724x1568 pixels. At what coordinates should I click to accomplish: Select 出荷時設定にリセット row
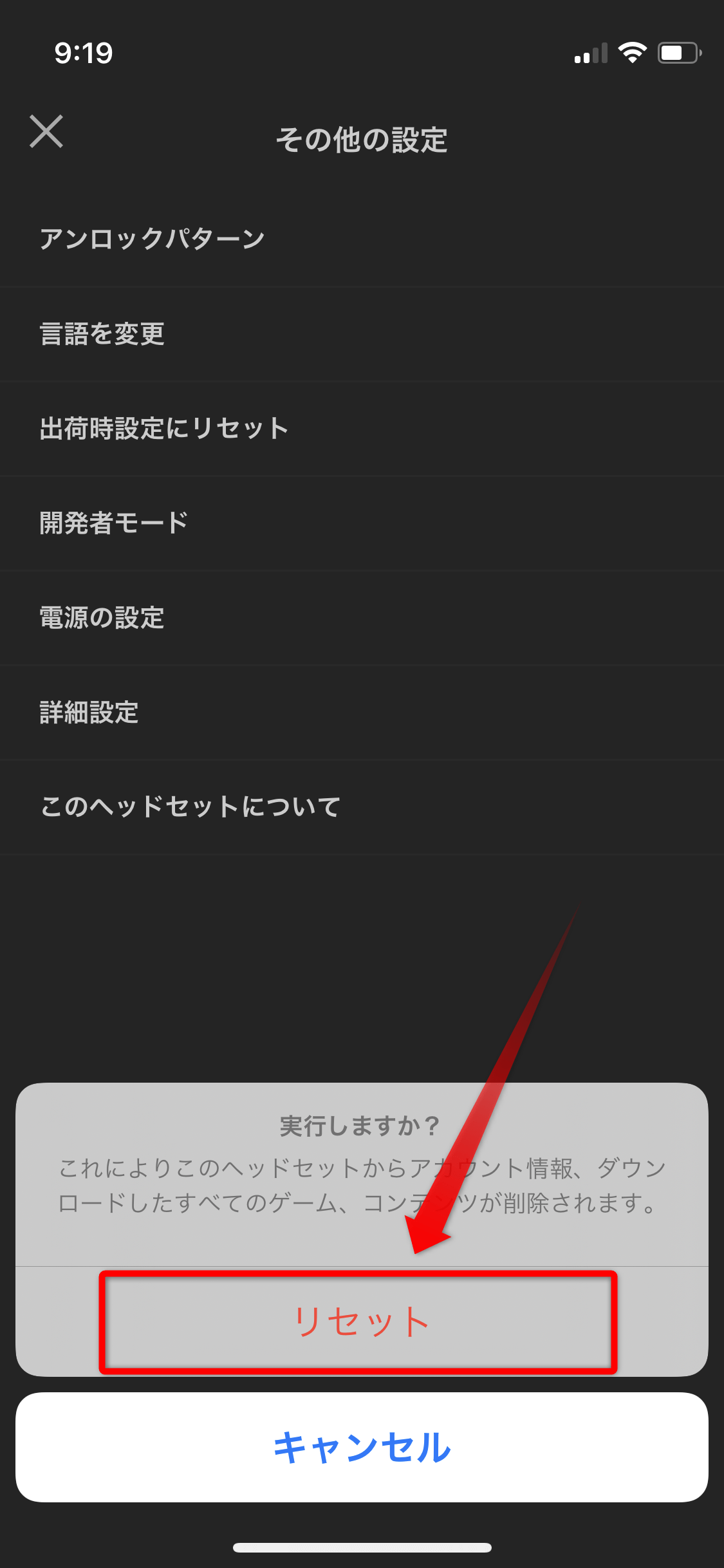(x=164, y=428)
